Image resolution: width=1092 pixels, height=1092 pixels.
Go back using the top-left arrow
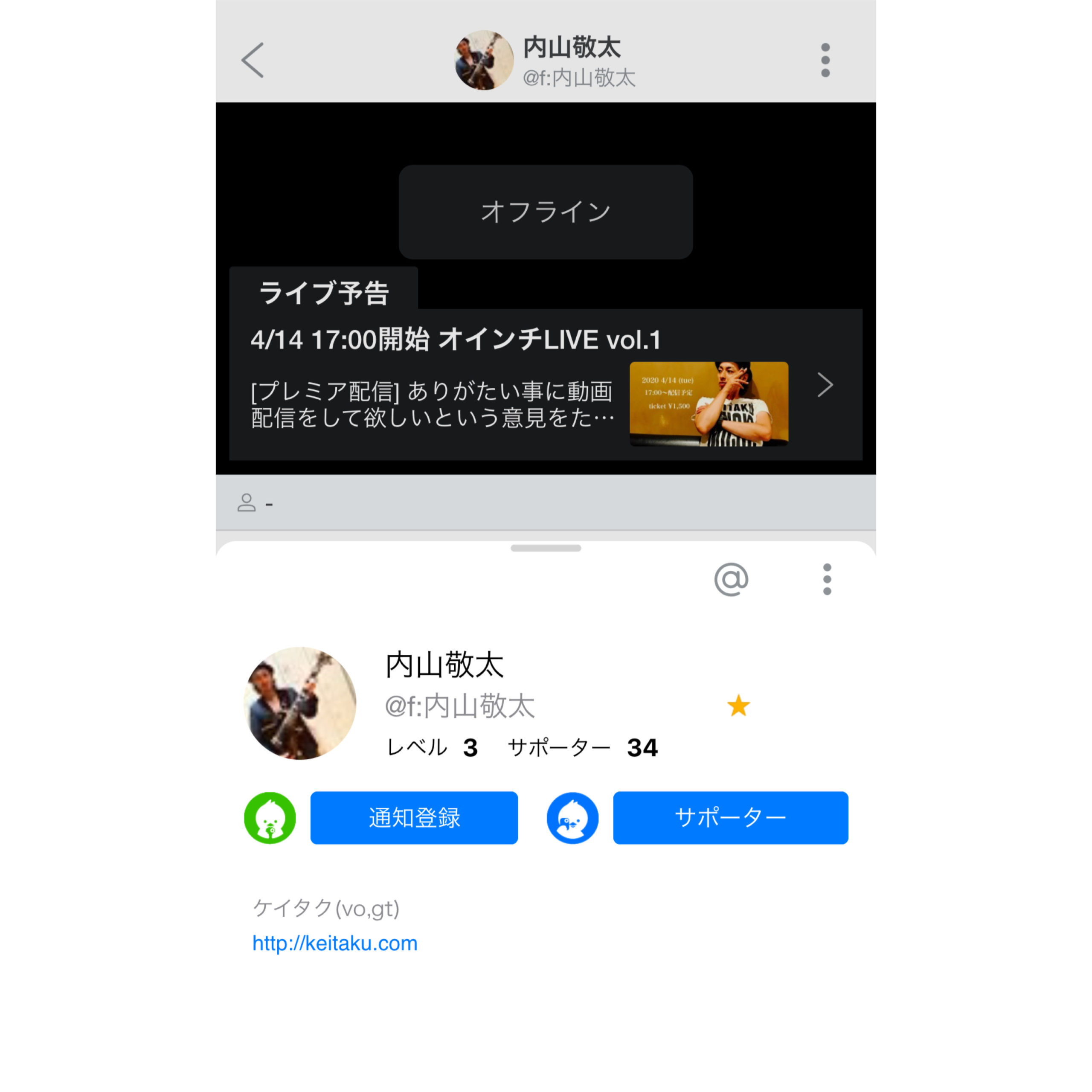click(x=253, y=60)
